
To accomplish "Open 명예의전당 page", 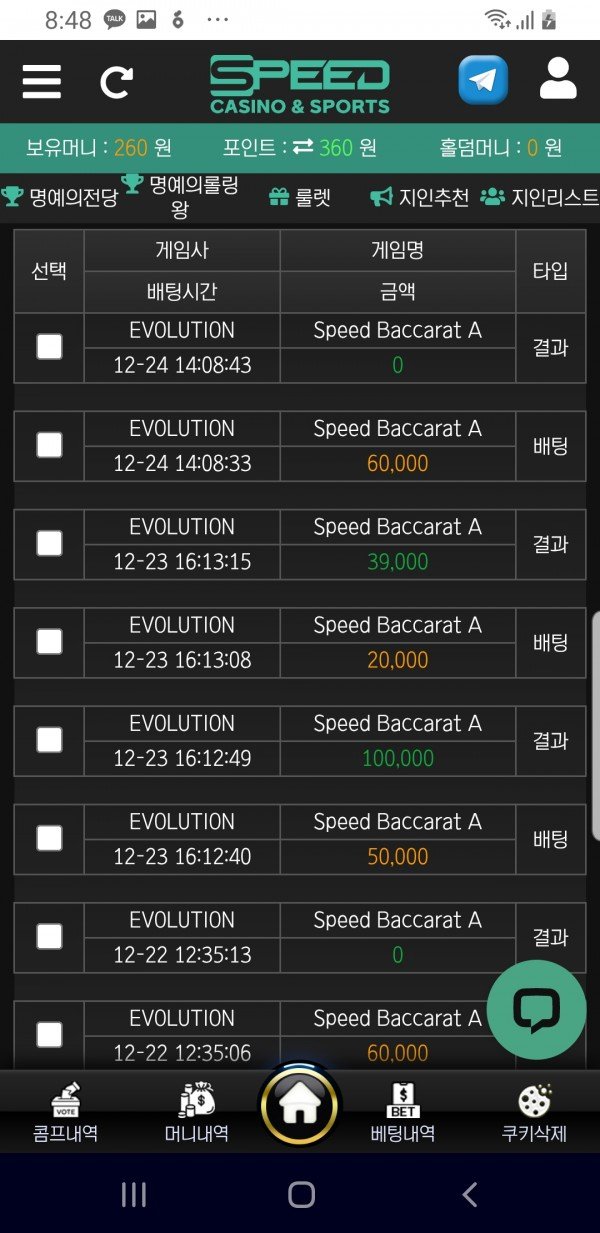I will click(60, 197).
